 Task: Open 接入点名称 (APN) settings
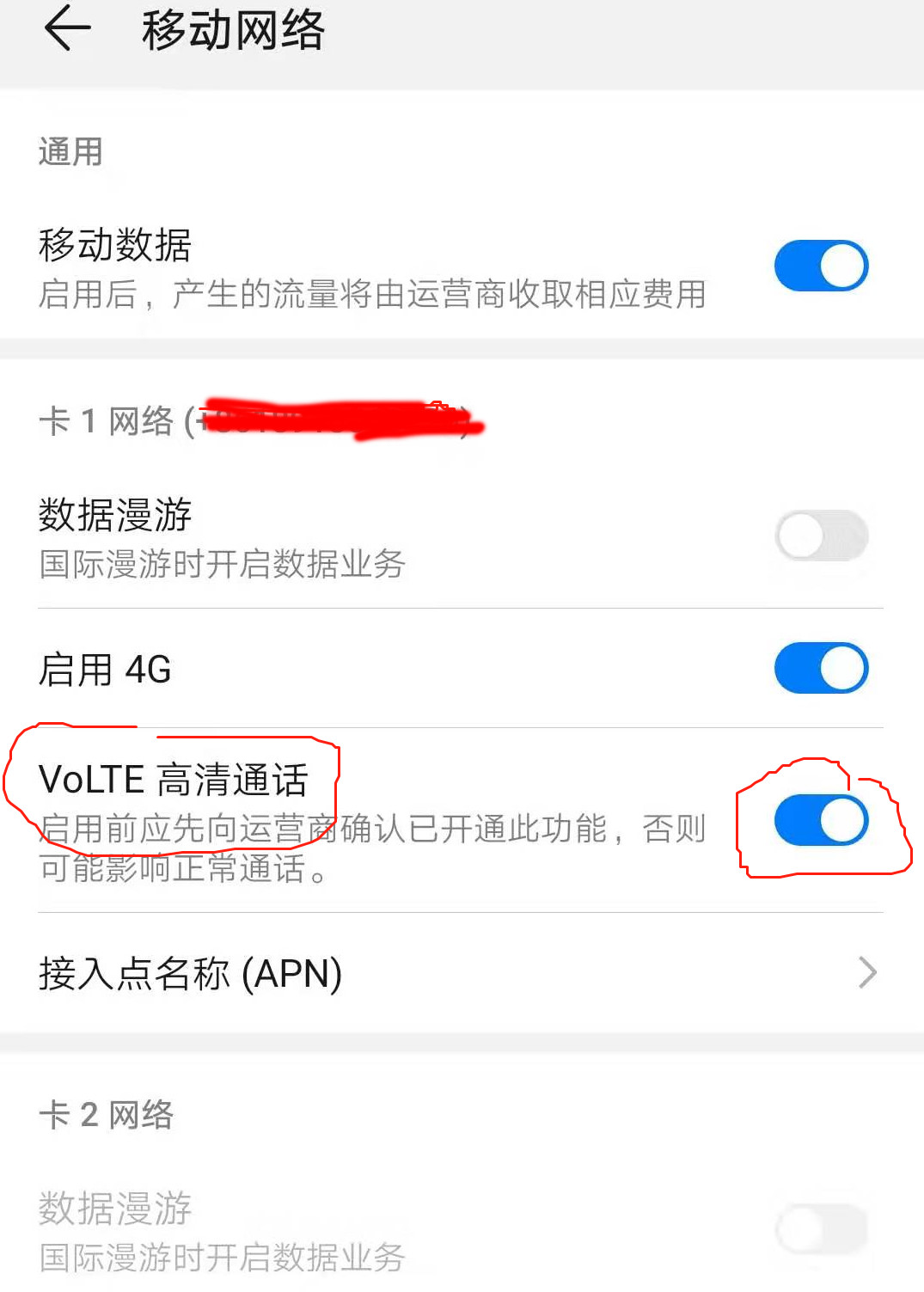(191, 973)
